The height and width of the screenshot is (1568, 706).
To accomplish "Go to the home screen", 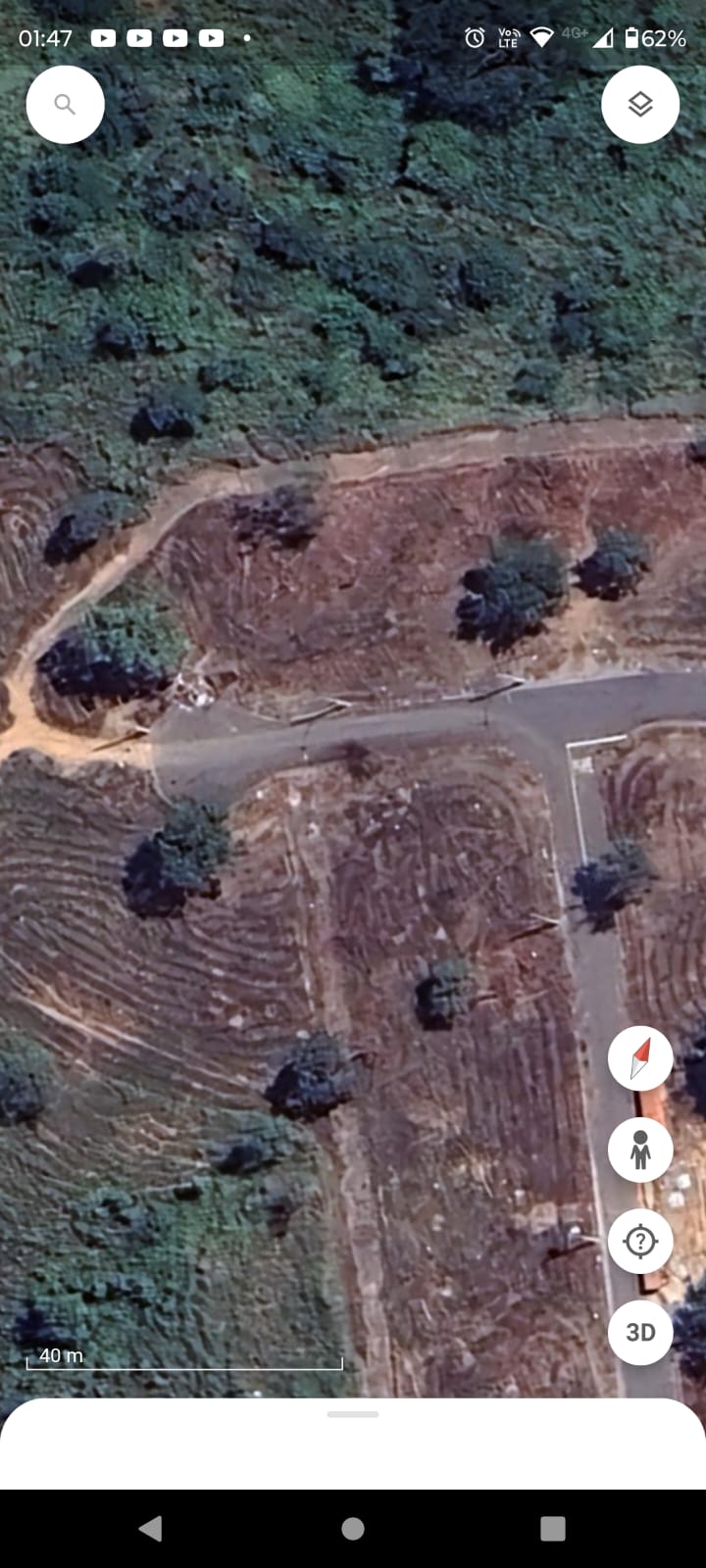I will [x=353, y=1528].
